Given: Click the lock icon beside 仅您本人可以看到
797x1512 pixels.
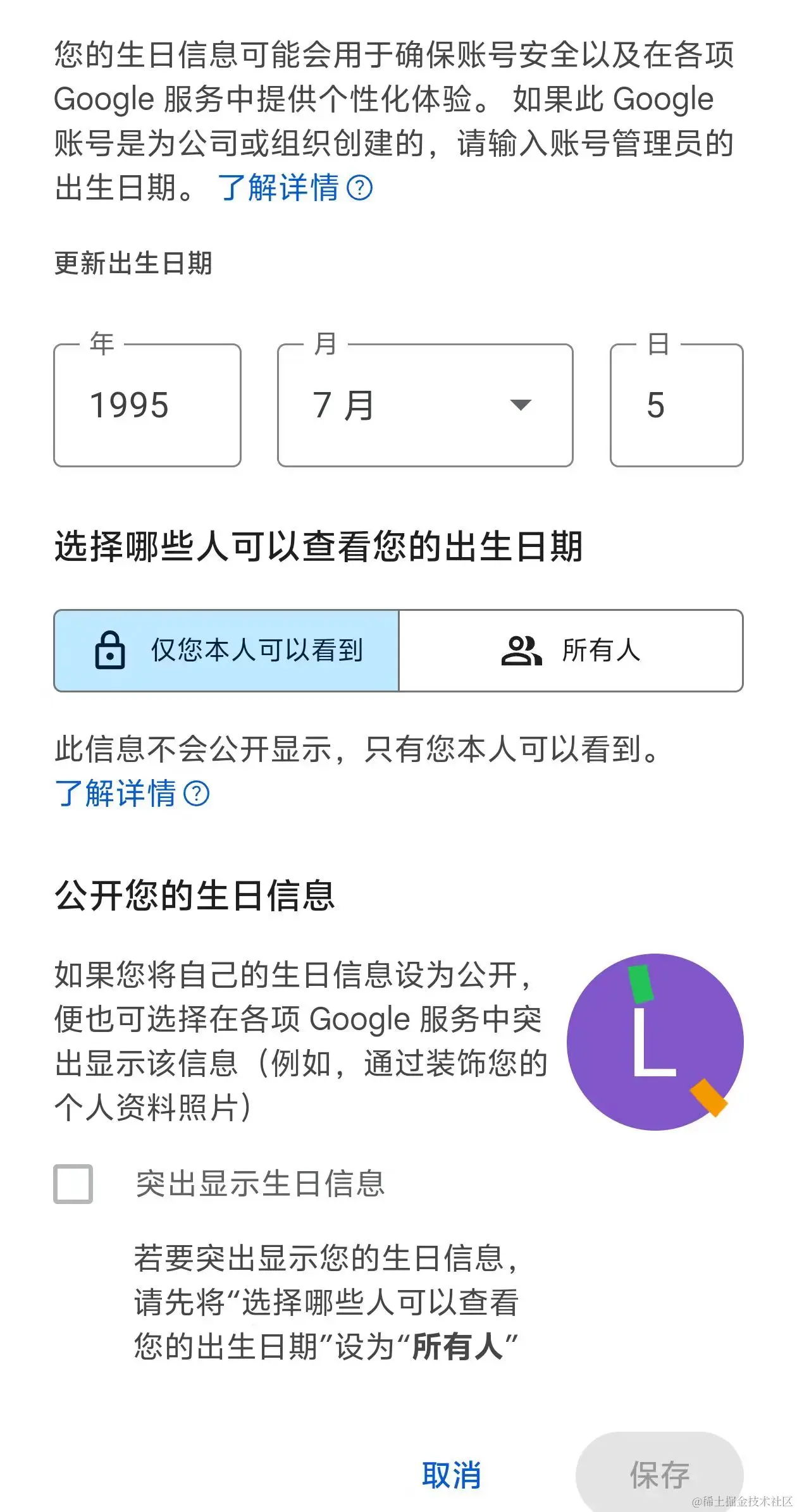Looking at the screenshot, I should pos(109,651).
